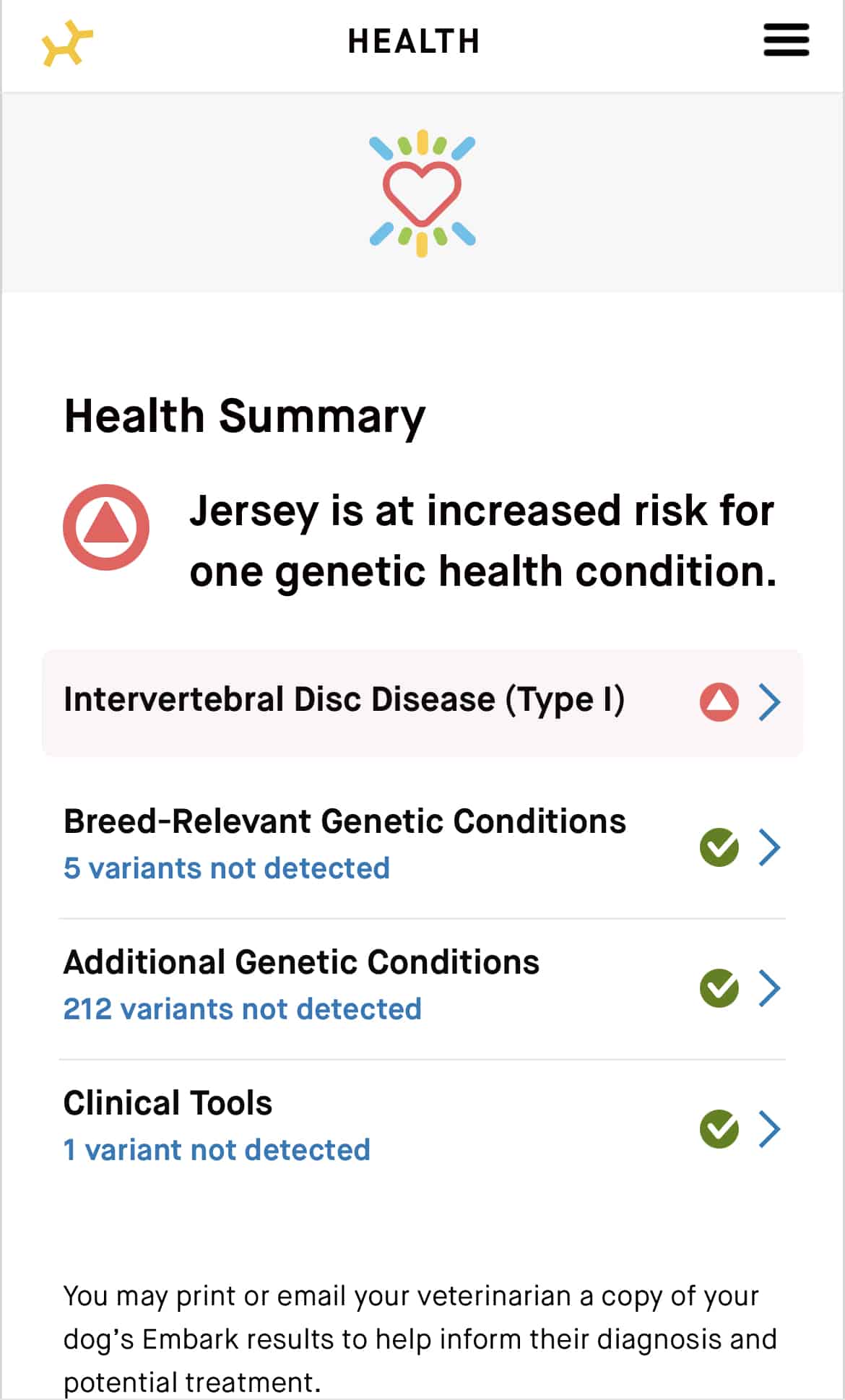The width and height of the screenshot is (845, 1400).
Task: Open Additional Genetic Conditions row
Action: click(x=422, y=987)
